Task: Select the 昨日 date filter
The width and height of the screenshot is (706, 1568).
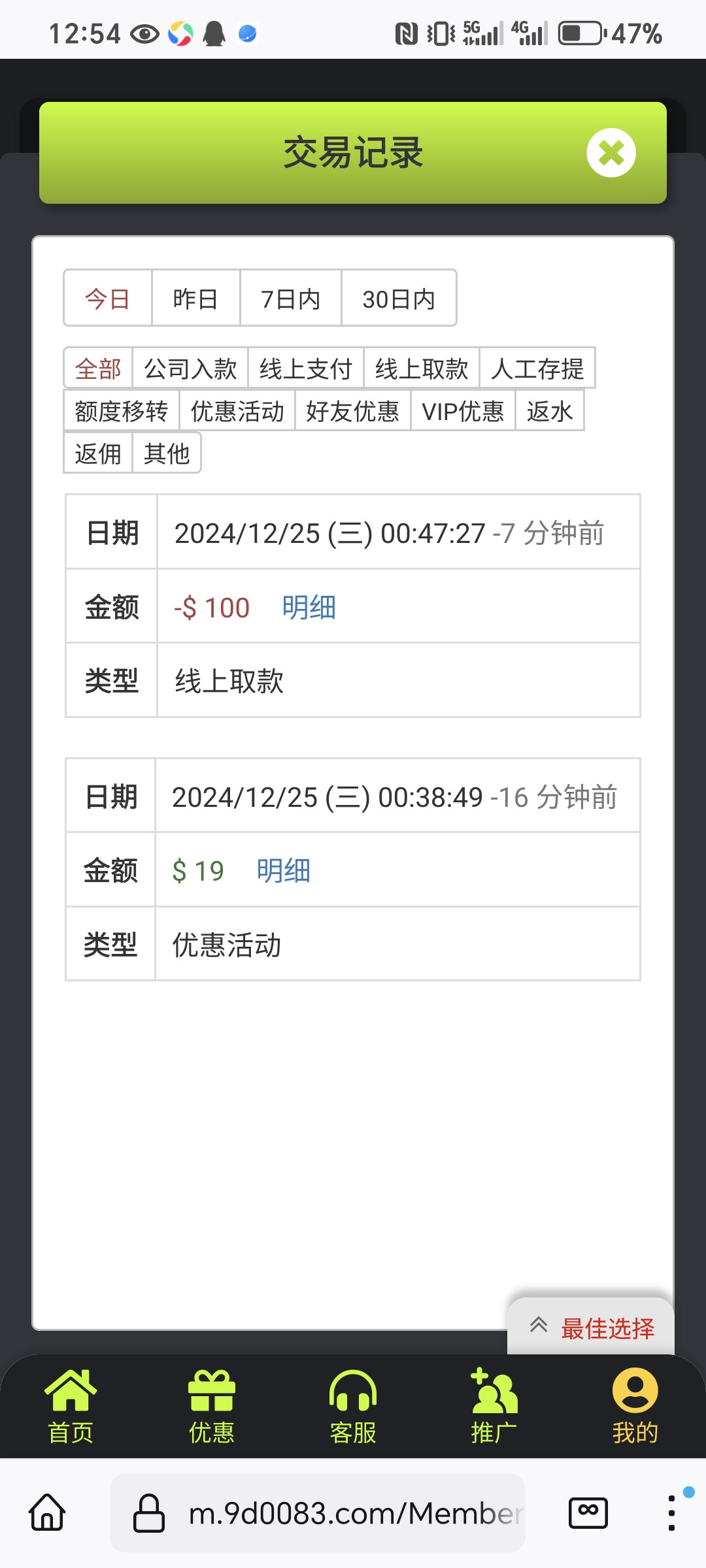Action: pos(195,299)
